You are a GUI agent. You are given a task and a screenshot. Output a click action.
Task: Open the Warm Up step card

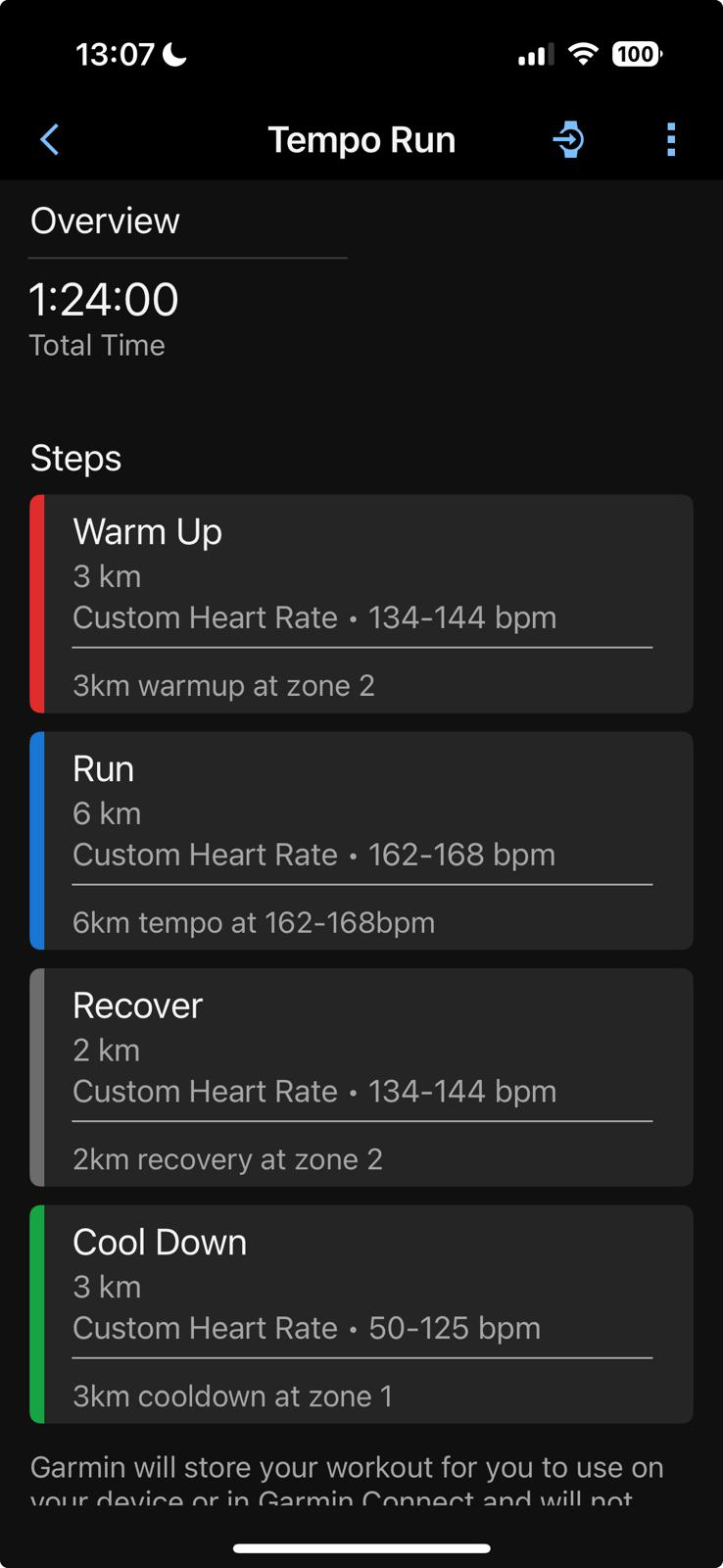click(361, 604)
